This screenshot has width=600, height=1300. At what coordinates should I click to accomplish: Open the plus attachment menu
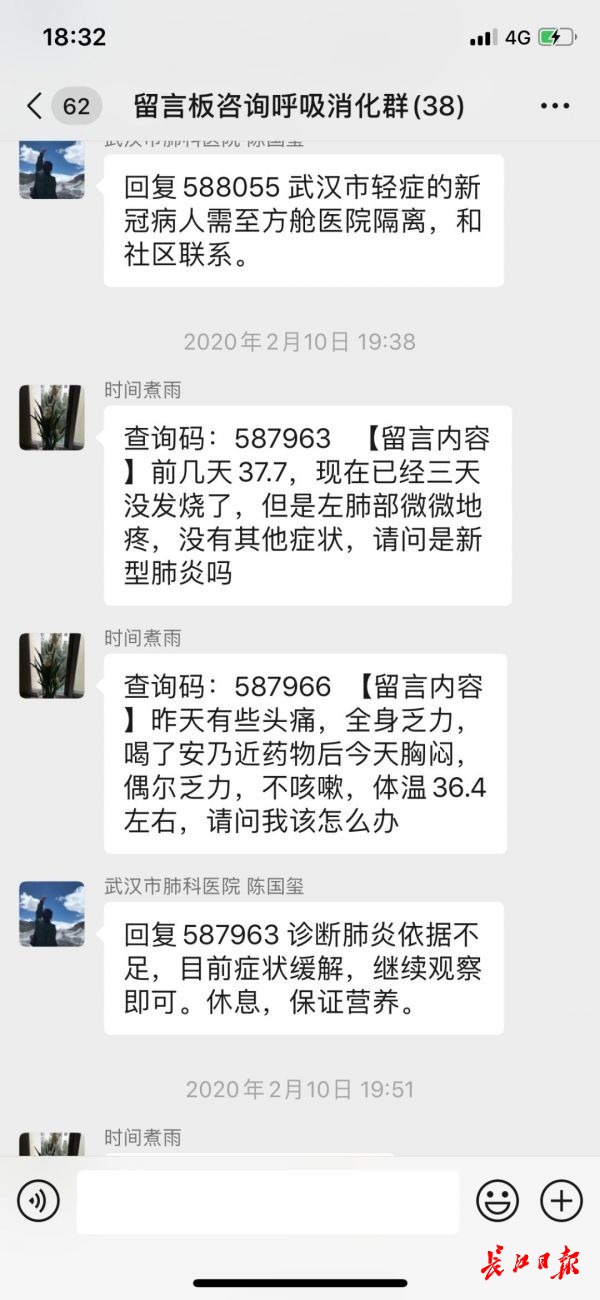click(x=561, y=1200)
